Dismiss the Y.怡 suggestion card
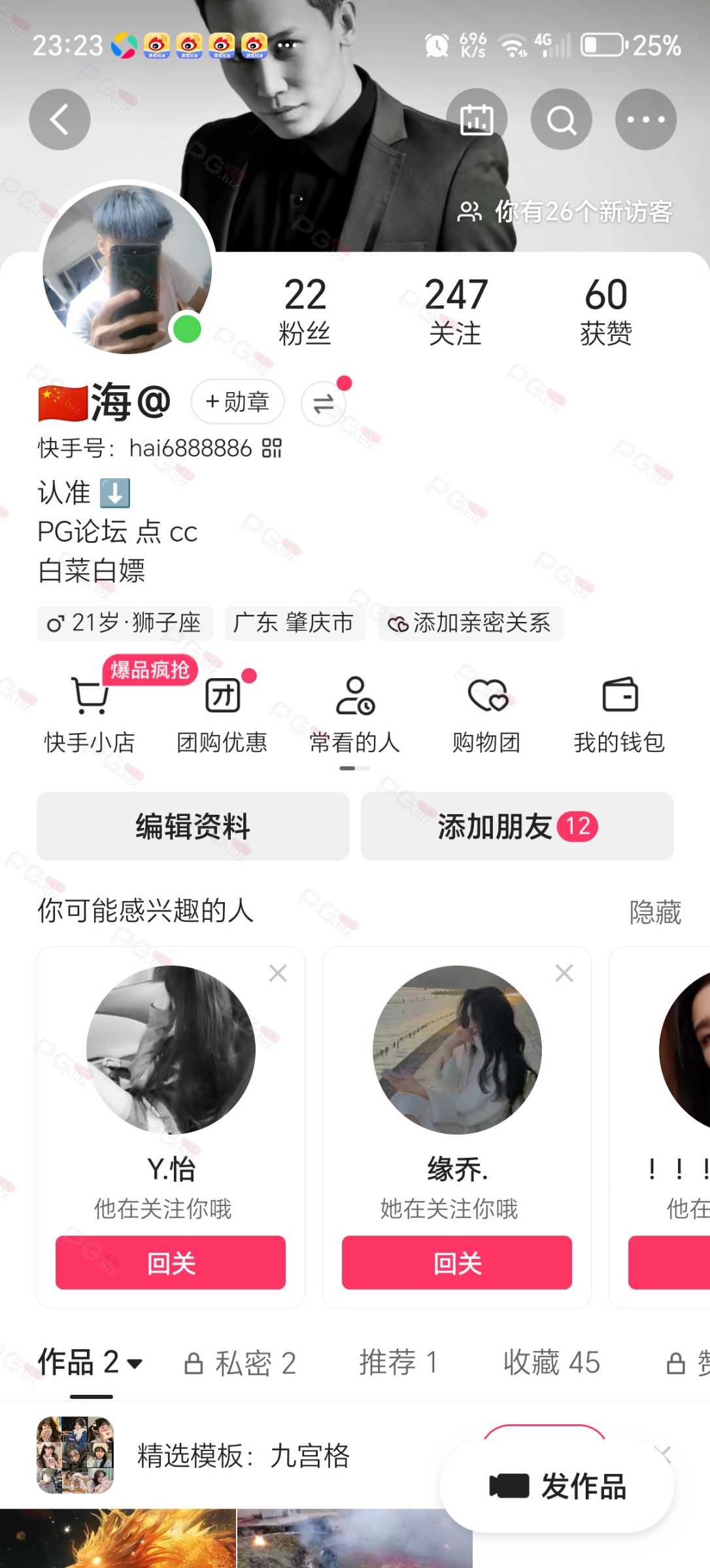The width and height of the screenshot is (710, 1568). tap(278, 973)
